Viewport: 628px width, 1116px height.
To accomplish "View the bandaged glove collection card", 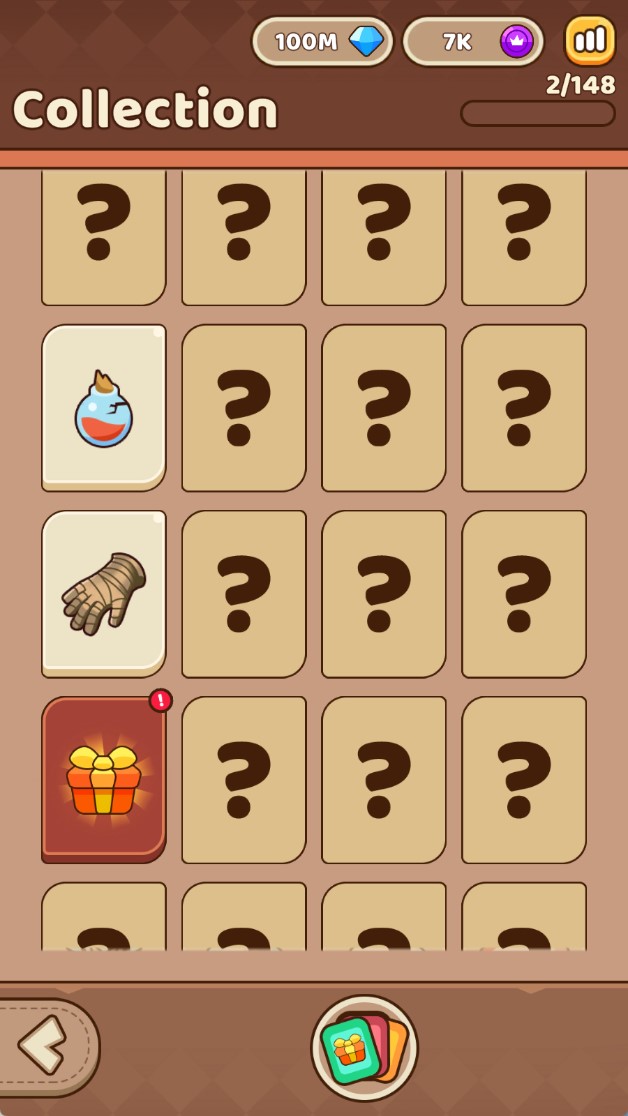I will coord(104,593).
